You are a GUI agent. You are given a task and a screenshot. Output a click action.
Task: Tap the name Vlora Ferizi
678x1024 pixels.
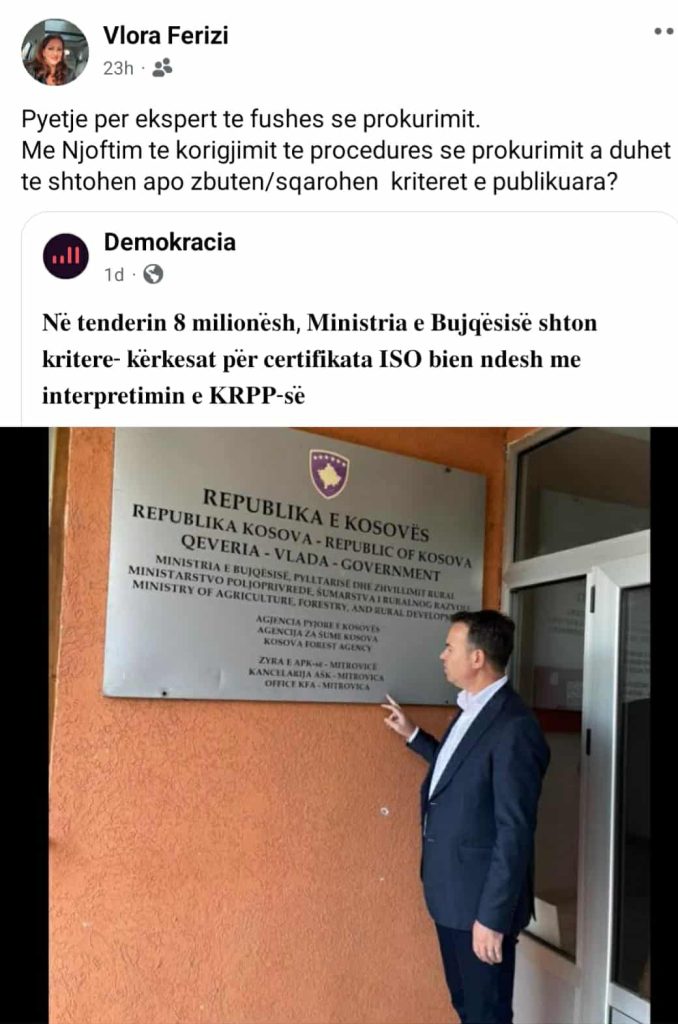(165, 36)
